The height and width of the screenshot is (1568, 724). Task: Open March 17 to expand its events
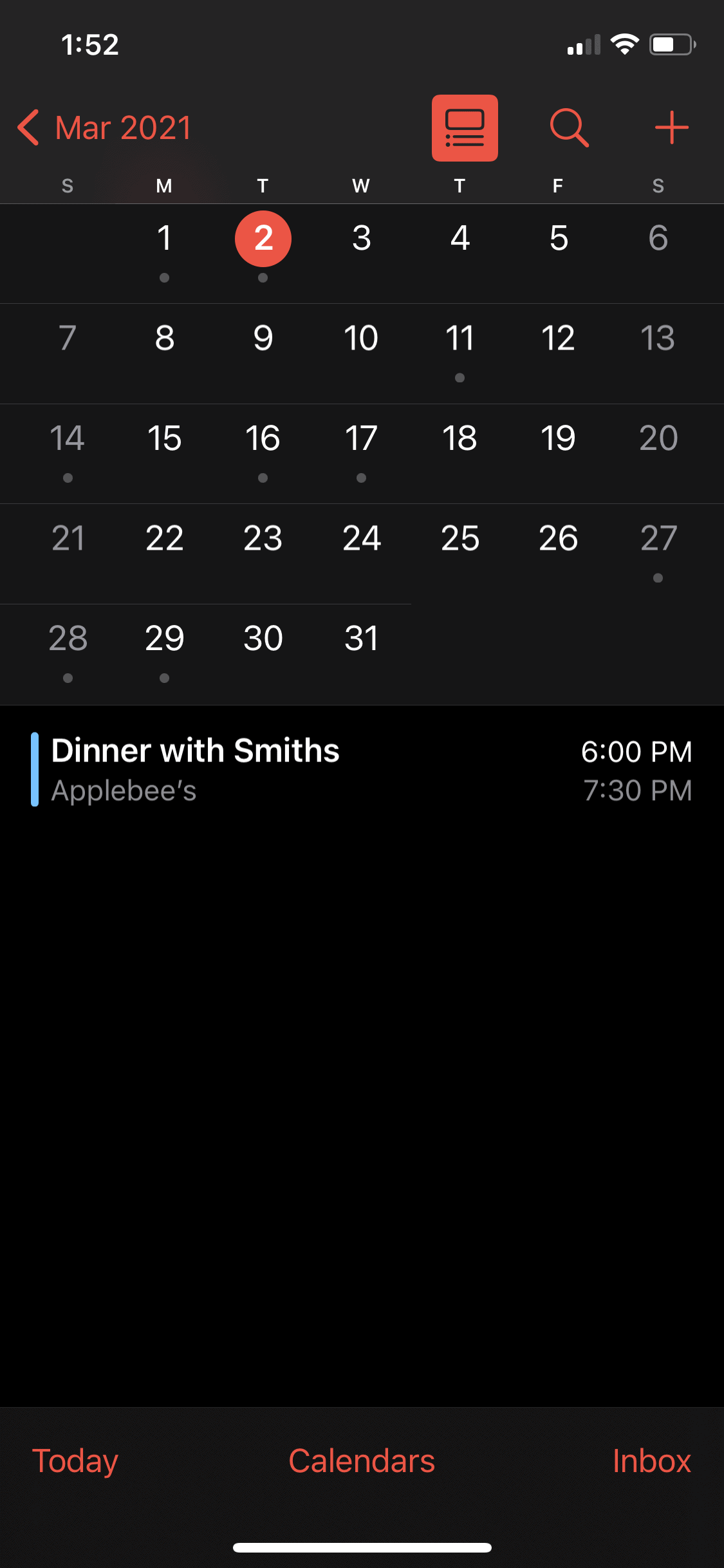click(x=361, y=438)
